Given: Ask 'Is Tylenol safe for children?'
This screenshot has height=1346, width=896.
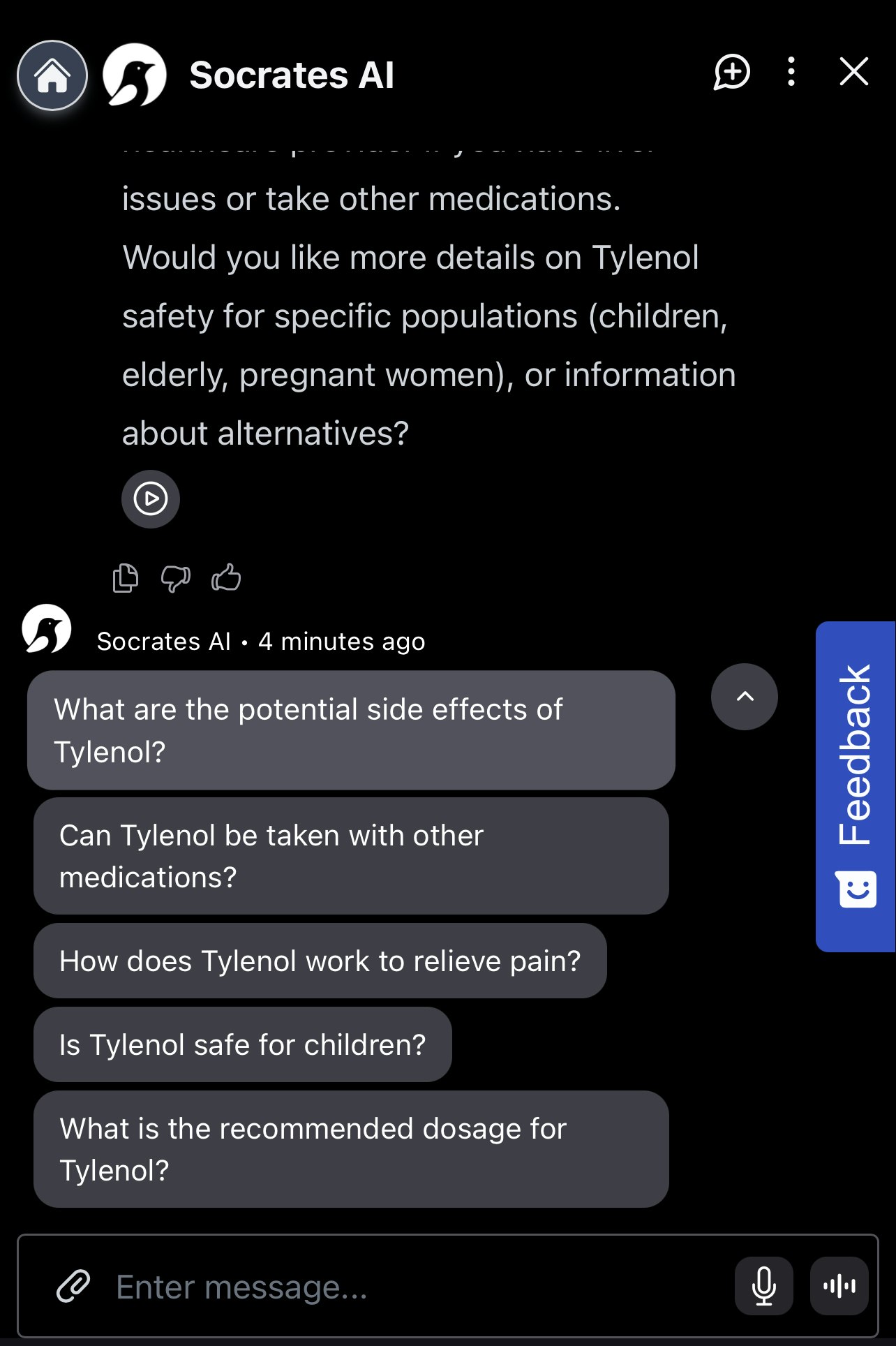Looking at the screenshot, I should [x=243, y=1044].
